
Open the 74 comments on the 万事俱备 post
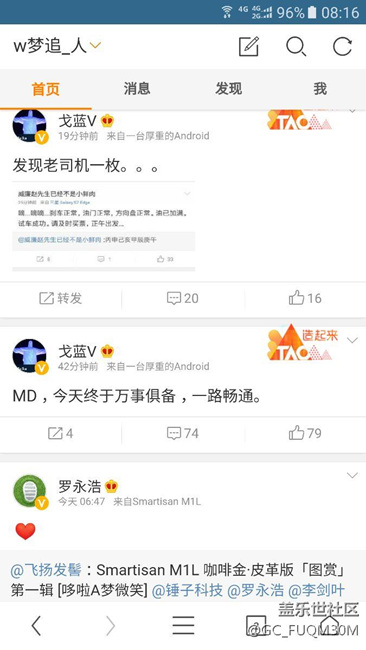183,433
